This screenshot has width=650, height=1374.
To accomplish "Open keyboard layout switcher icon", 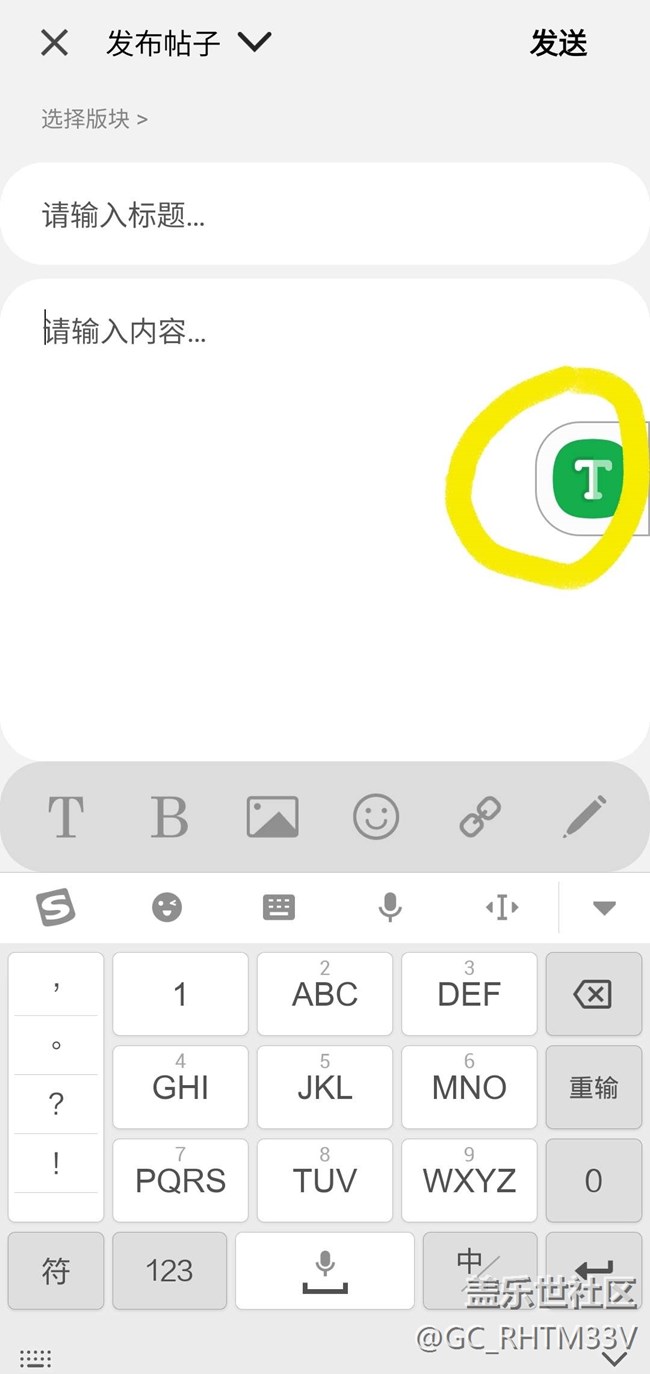I will (x=278, y=907).
